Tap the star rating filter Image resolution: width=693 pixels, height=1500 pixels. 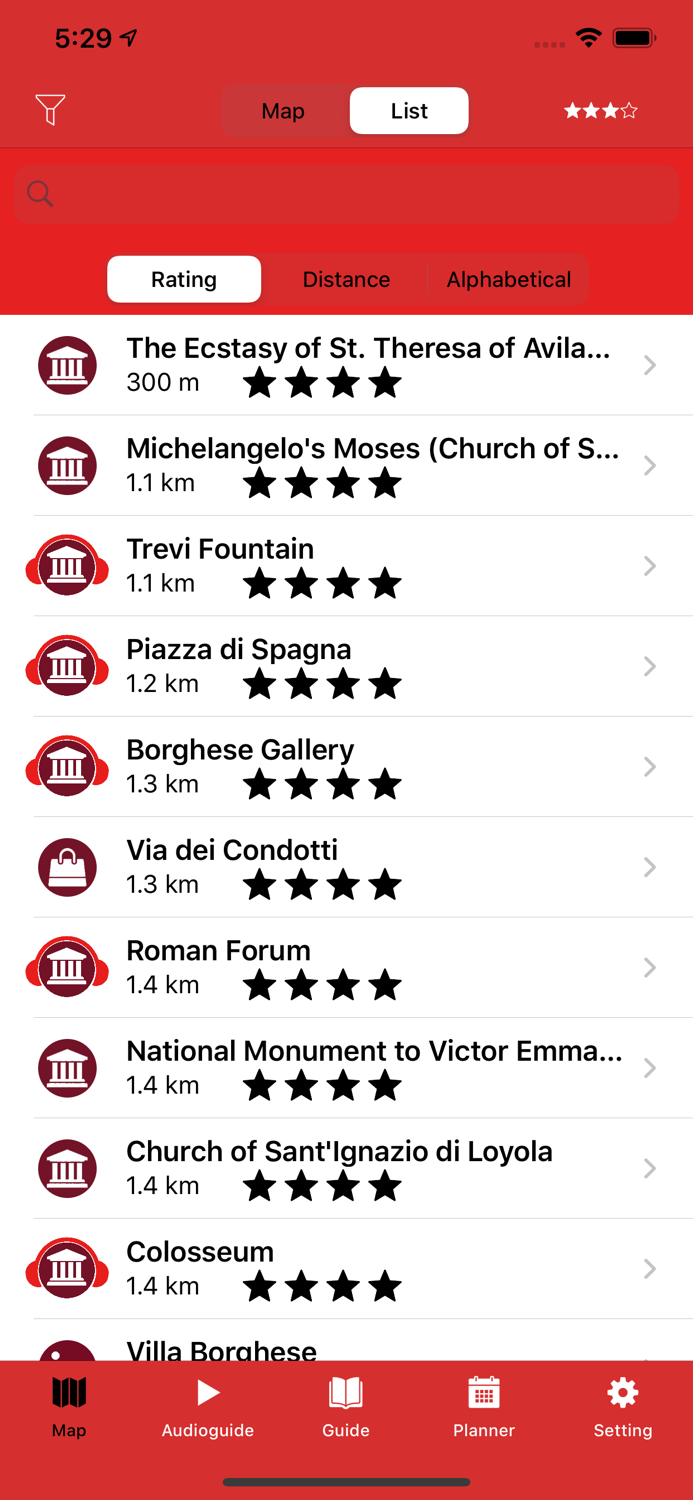(600, 111)
